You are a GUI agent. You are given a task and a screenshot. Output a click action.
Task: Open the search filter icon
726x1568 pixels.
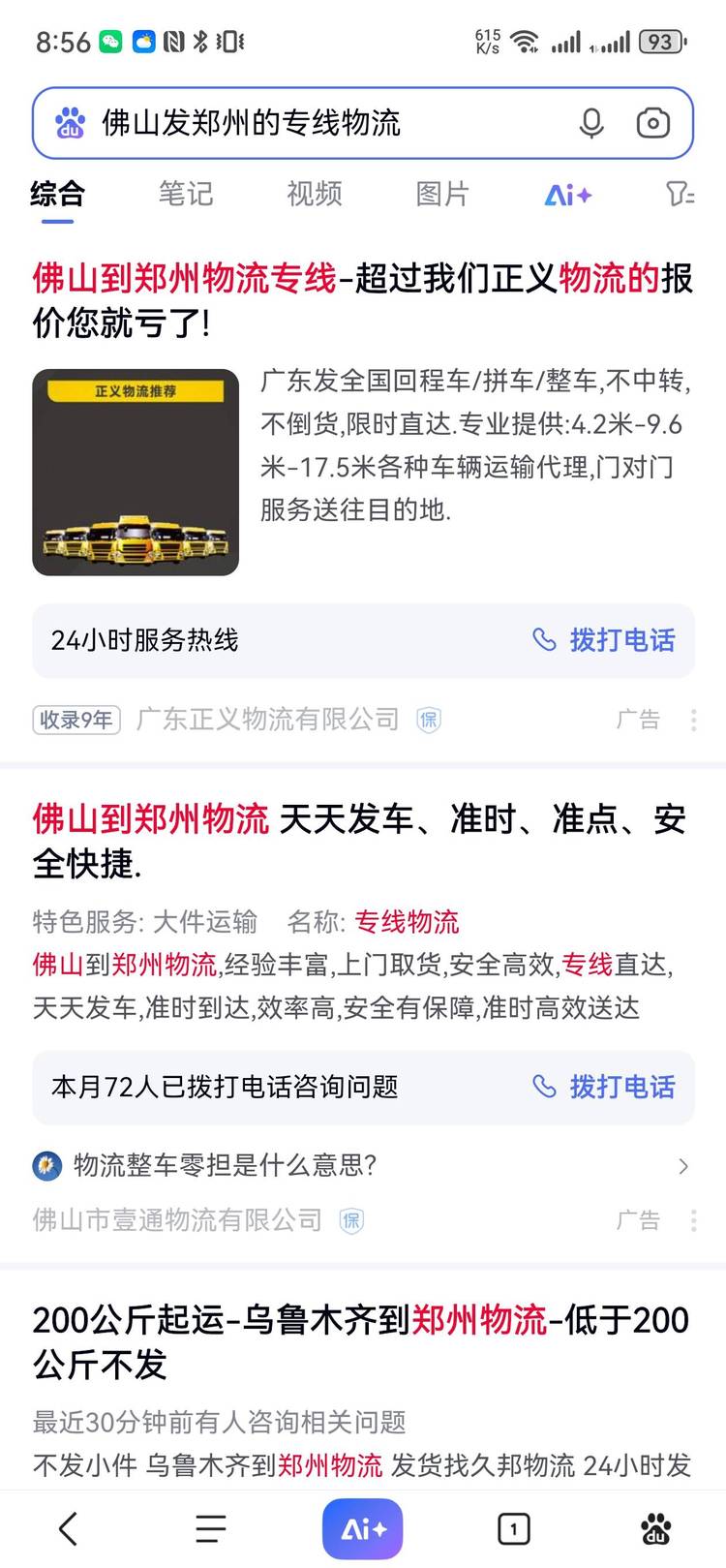point(681,194)
